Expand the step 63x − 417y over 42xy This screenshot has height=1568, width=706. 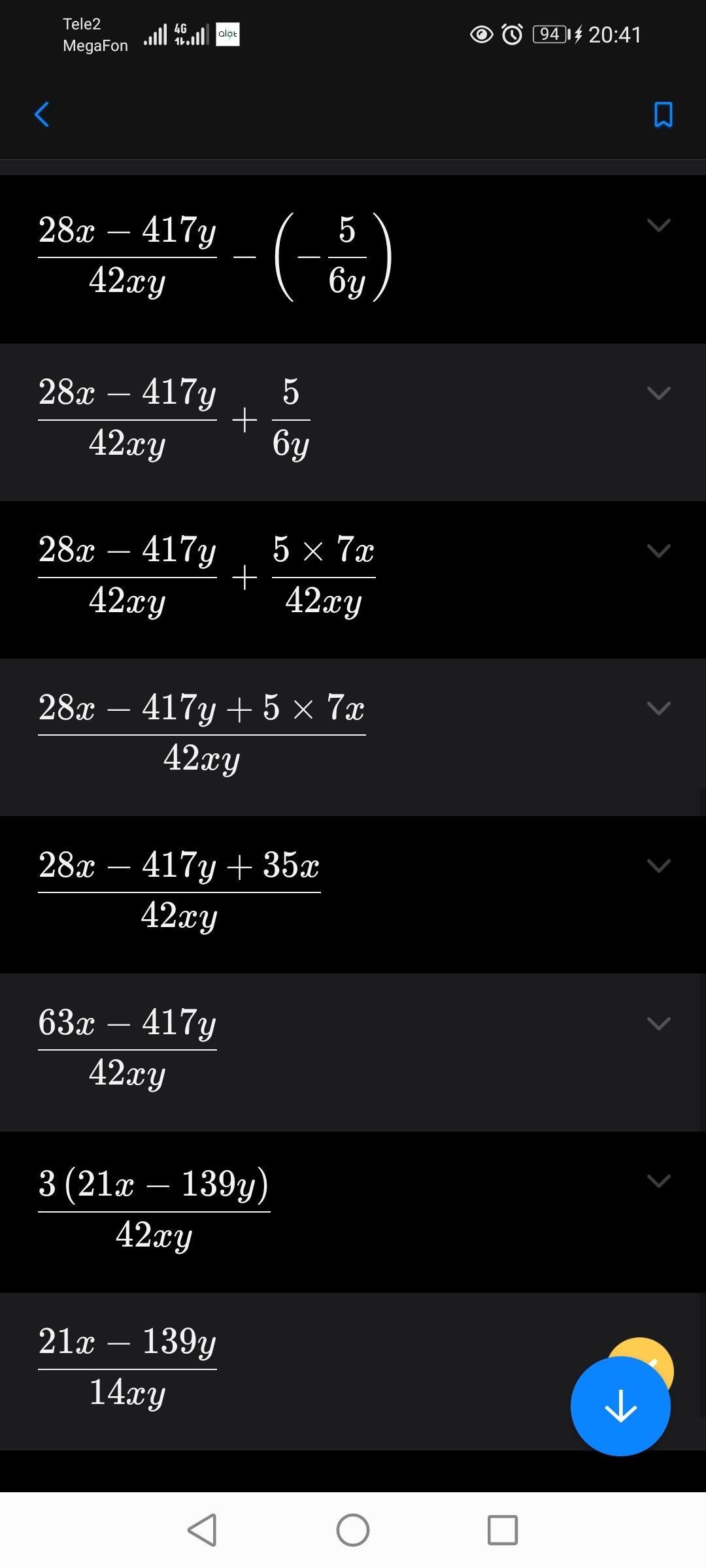tap(658, 1023)
